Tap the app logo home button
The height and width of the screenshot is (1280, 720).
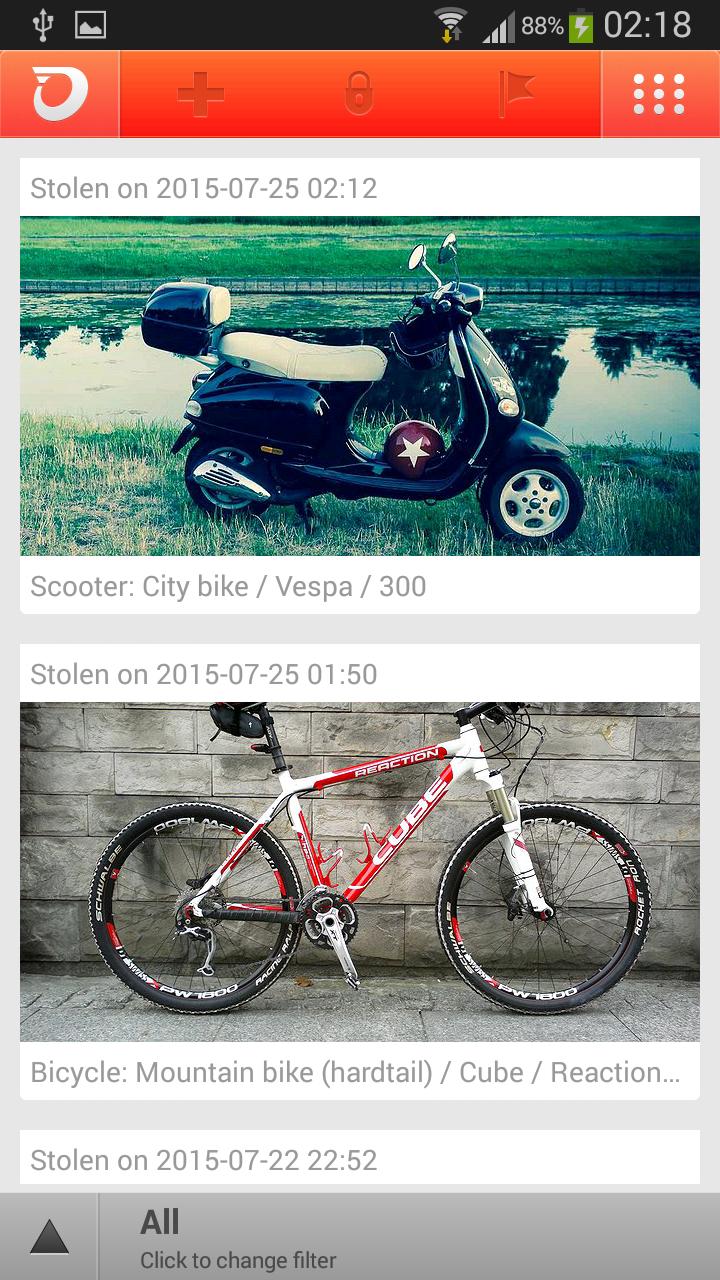click(x=60, y=94)
